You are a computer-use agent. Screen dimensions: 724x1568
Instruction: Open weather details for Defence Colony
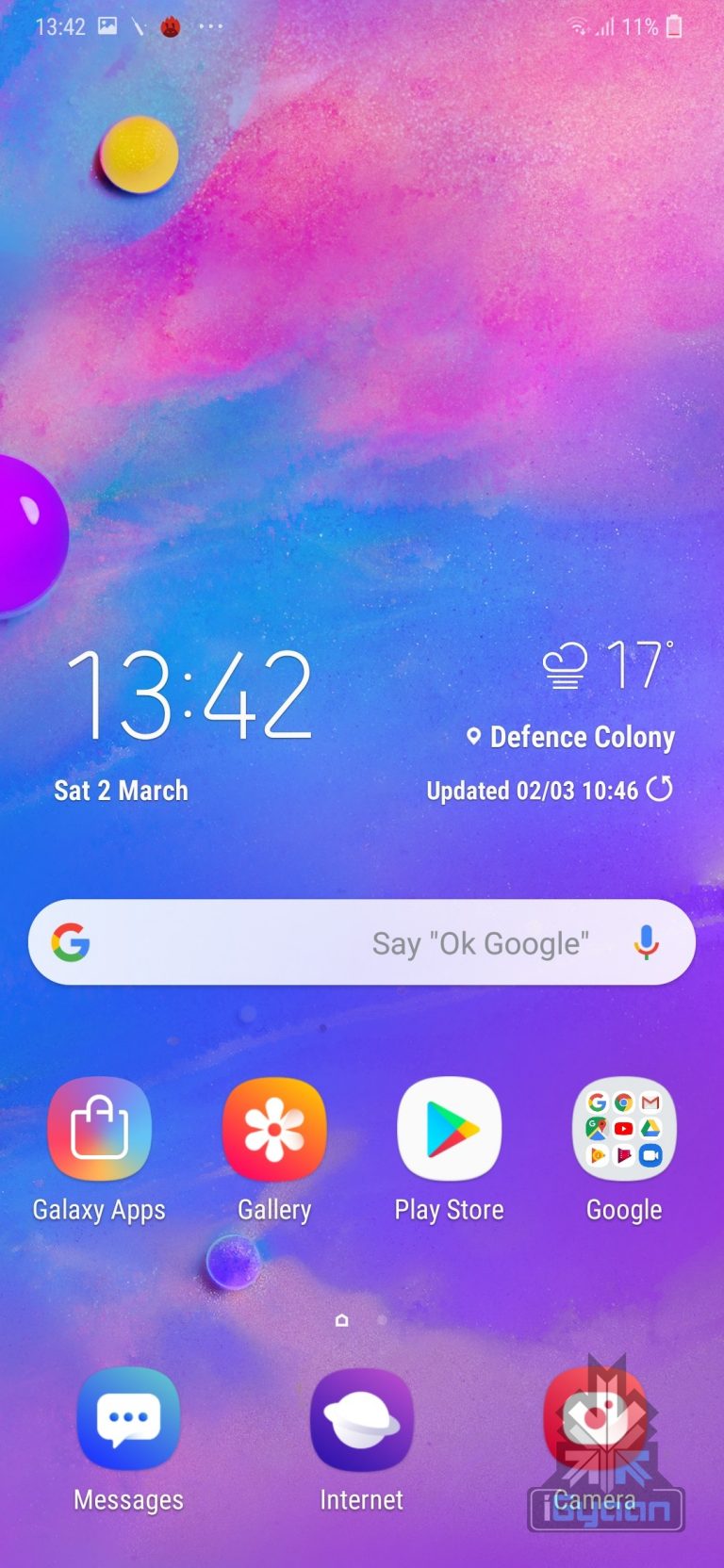tap(582, 737)
